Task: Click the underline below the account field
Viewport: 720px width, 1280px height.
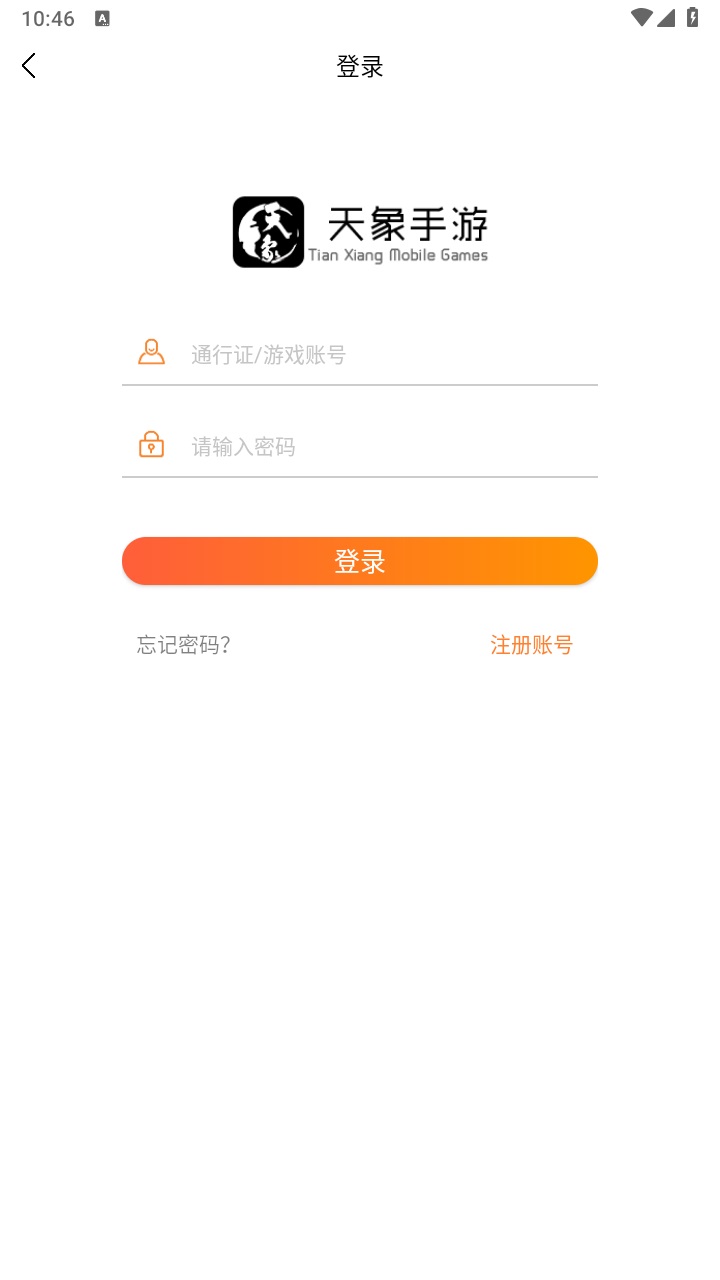Action: click(x=359, y=382)
